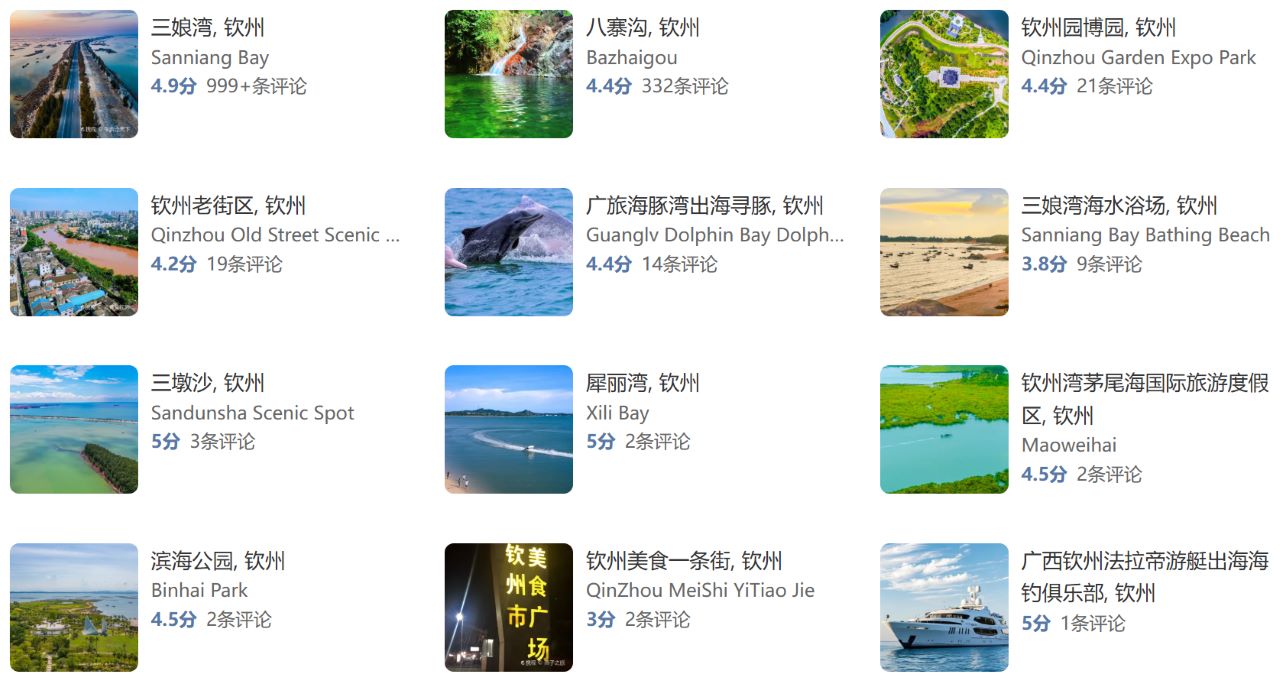
Task: Open the Sanniang Bay attraction card
Action: pos(207,28)
